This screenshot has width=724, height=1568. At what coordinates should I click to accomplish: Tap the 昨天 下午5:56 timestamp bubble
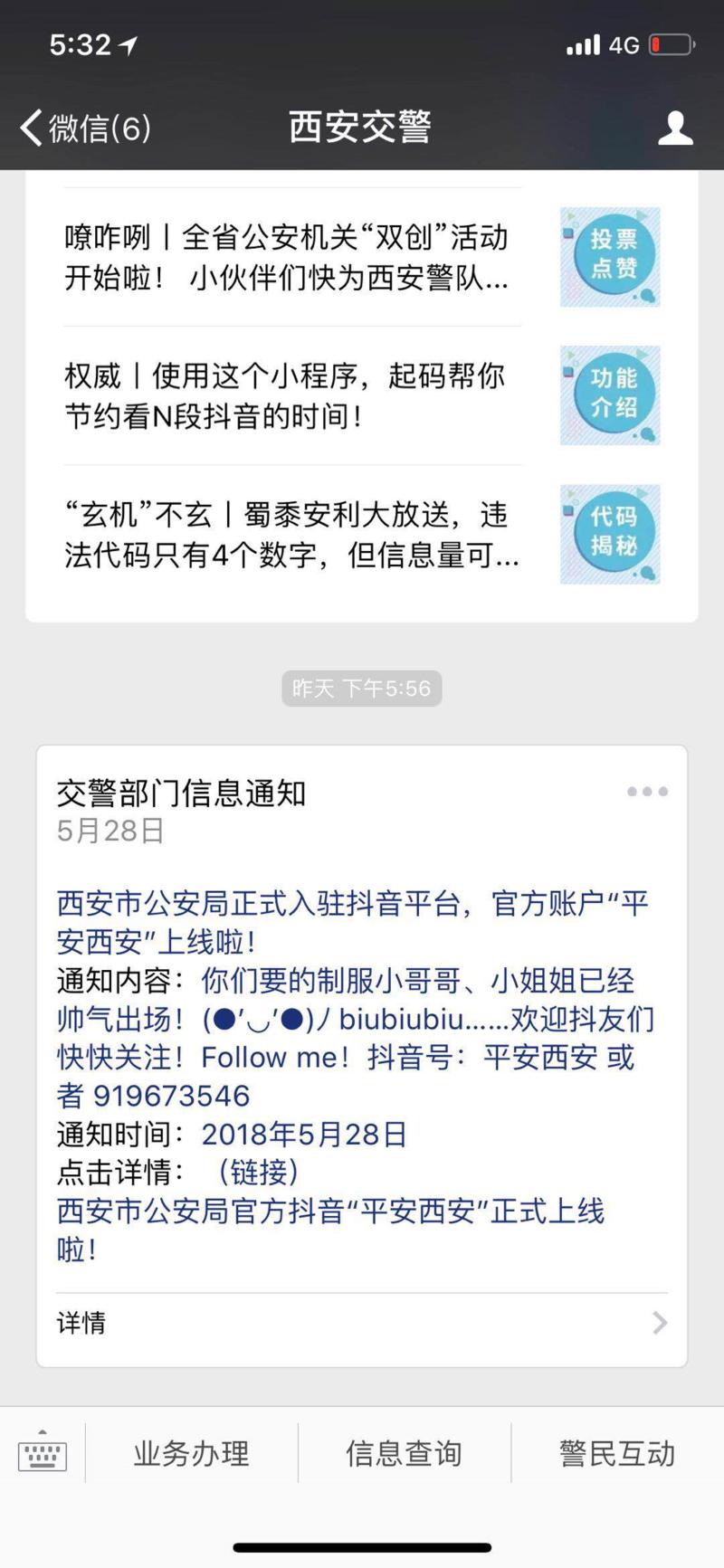coord(361,688)
